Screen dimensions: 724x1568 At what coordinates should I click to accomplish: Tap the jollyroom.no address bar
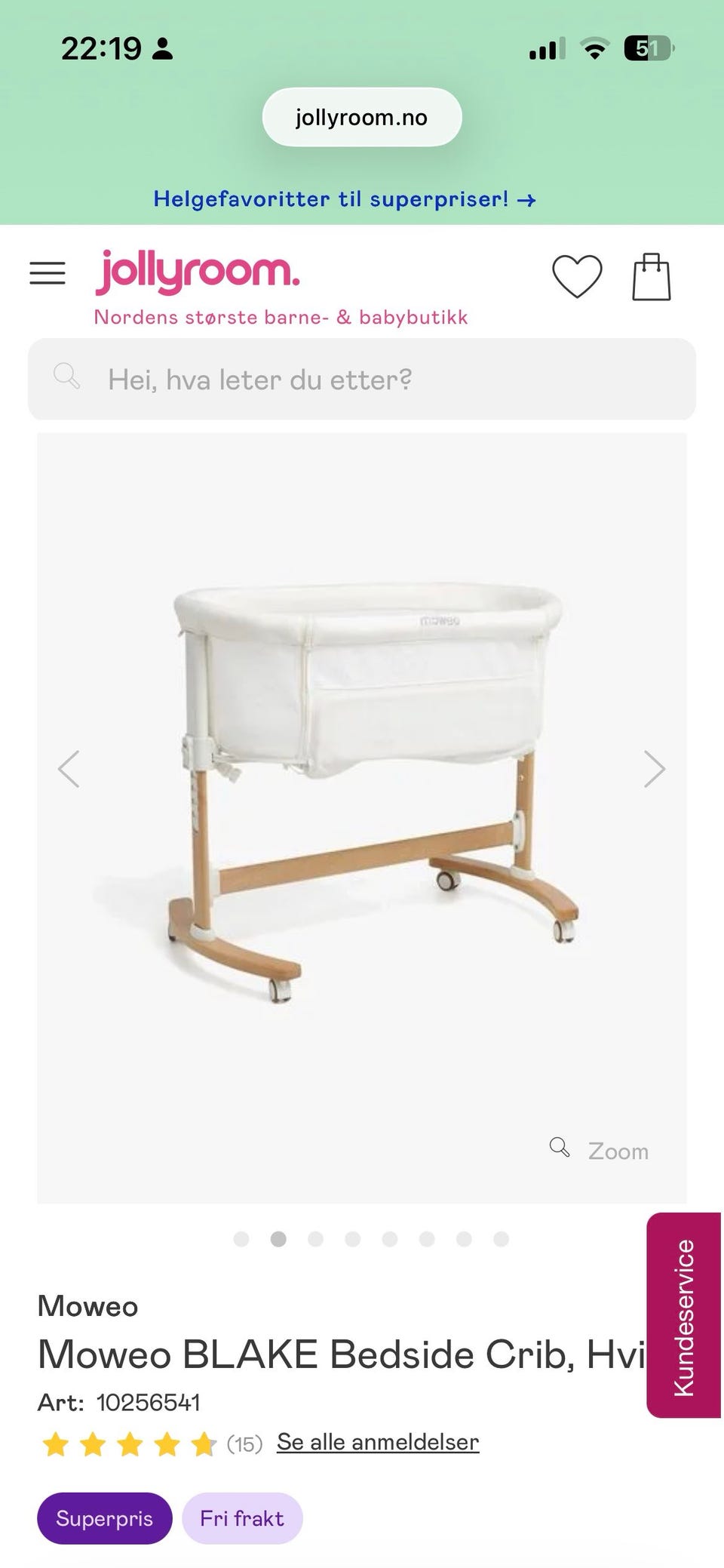click(x=361, y=118)
